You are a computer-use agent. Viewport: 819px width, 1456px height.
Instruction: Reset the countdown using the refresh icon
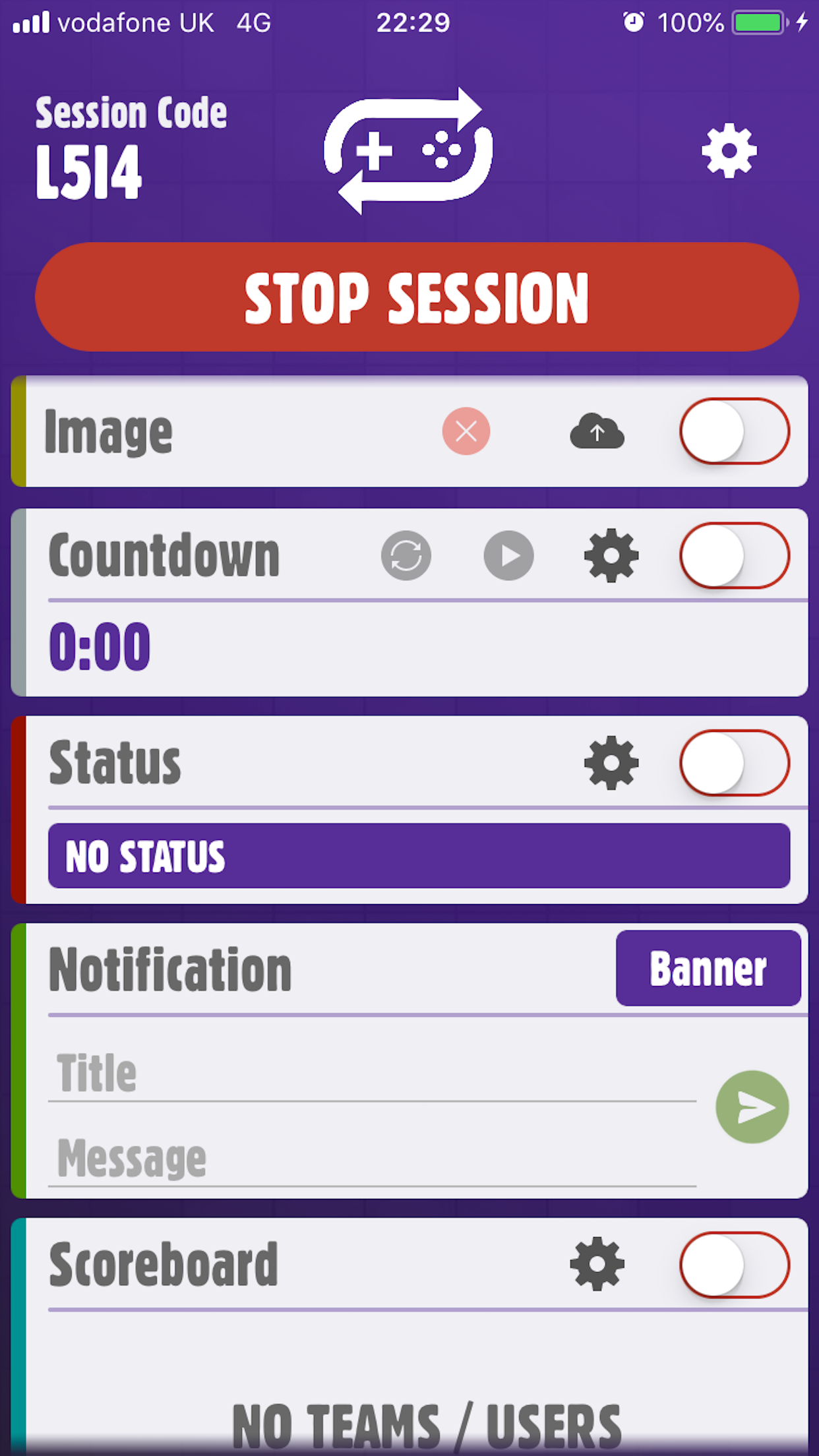pos(406,556)
